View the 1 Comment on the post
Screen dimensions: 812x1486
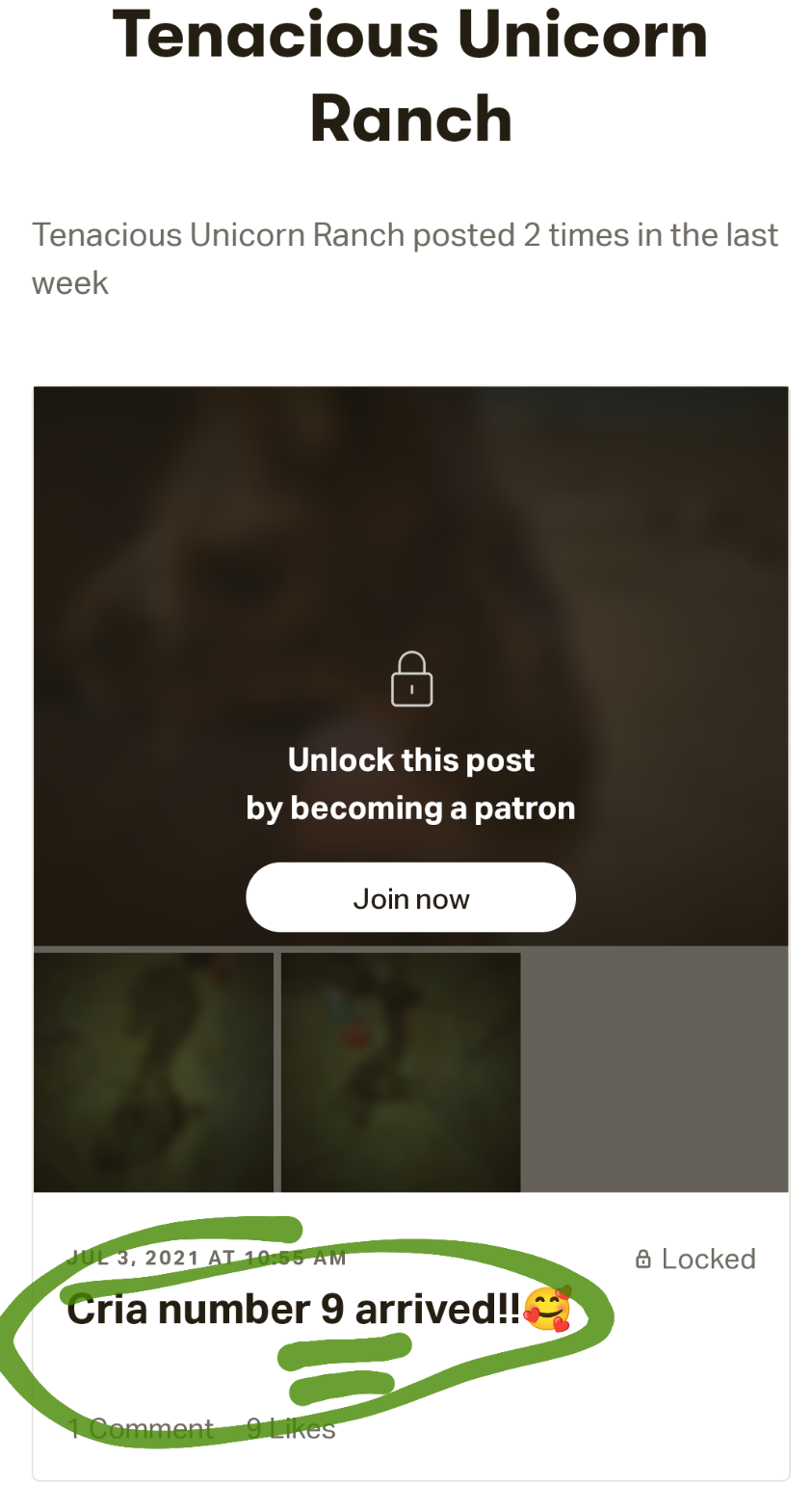pos(141,1428)
